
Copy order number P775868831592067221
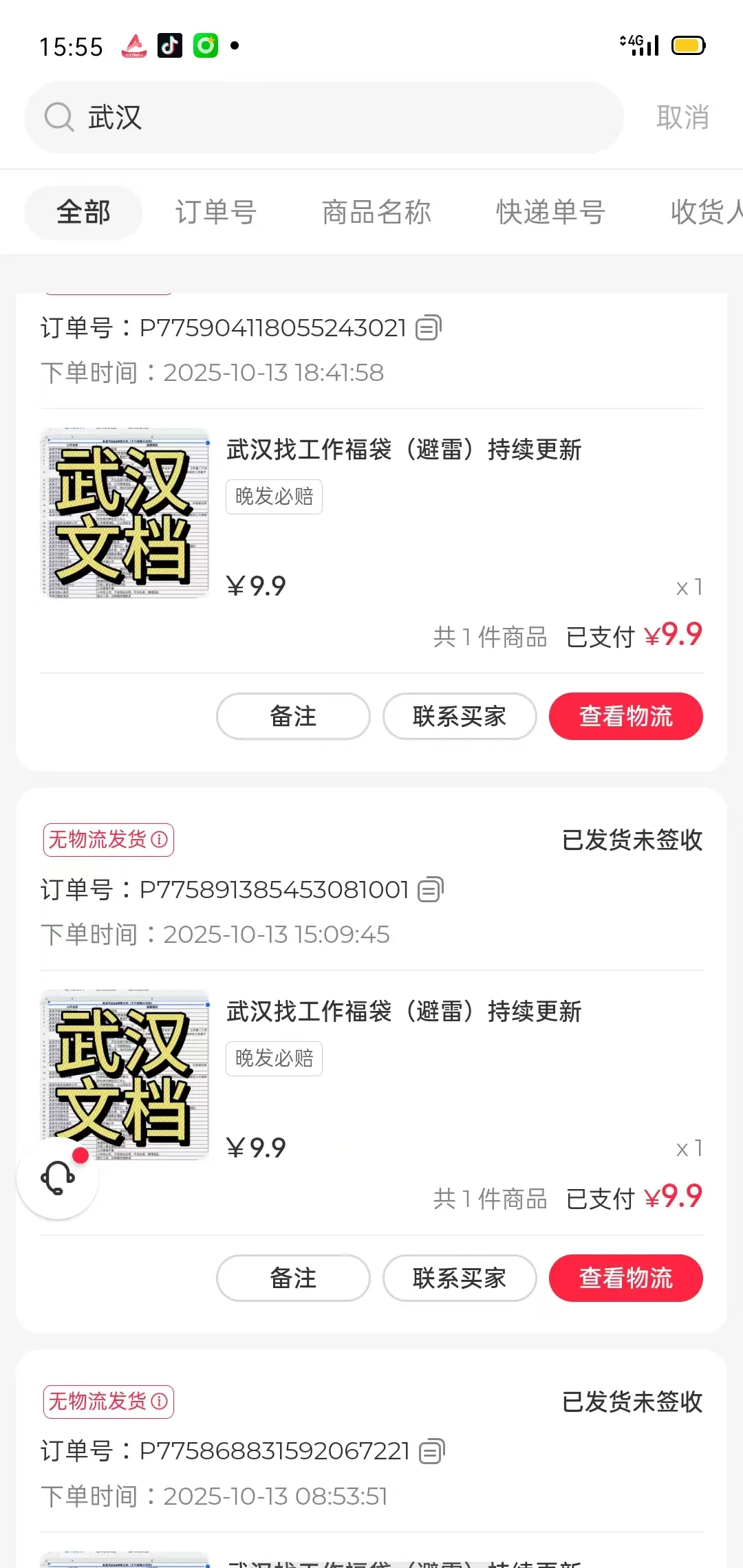tap(432, 1451)
